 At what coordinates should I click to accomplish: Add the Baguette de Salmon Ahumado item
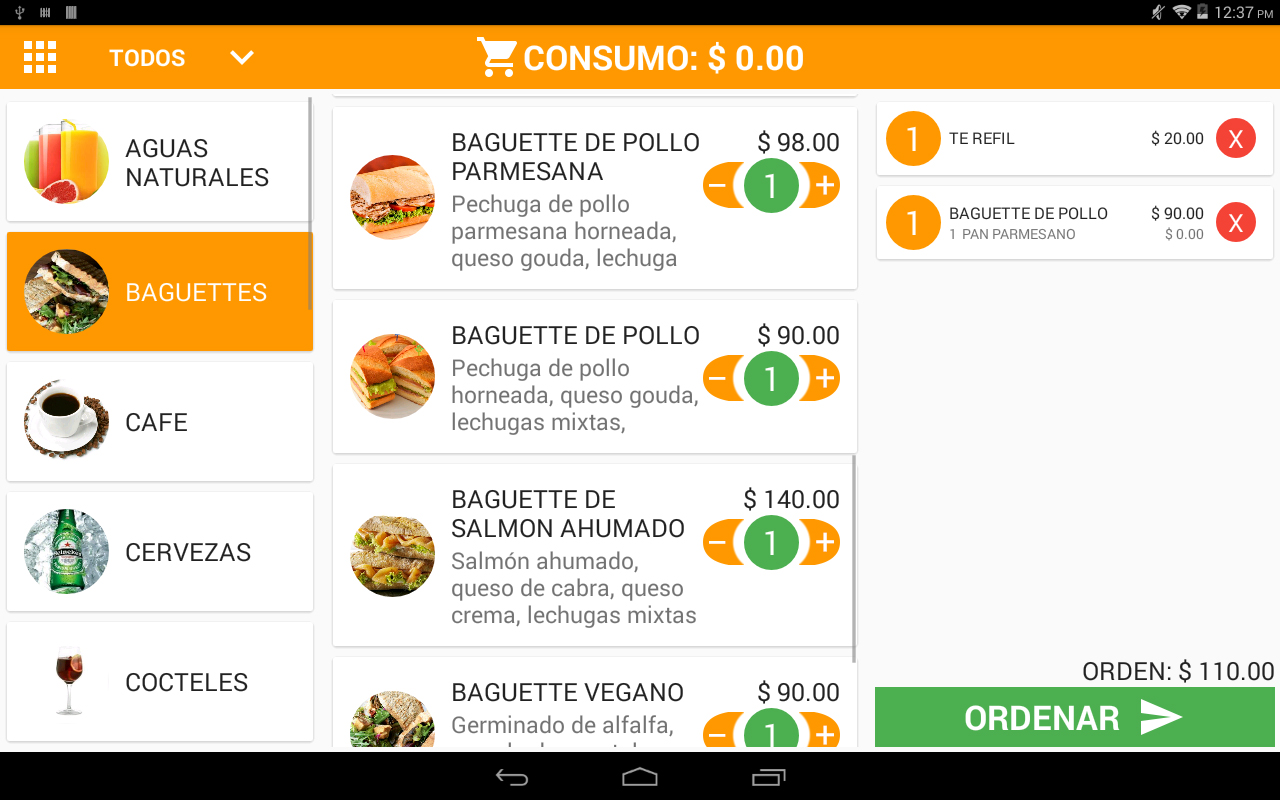[771, 542]
